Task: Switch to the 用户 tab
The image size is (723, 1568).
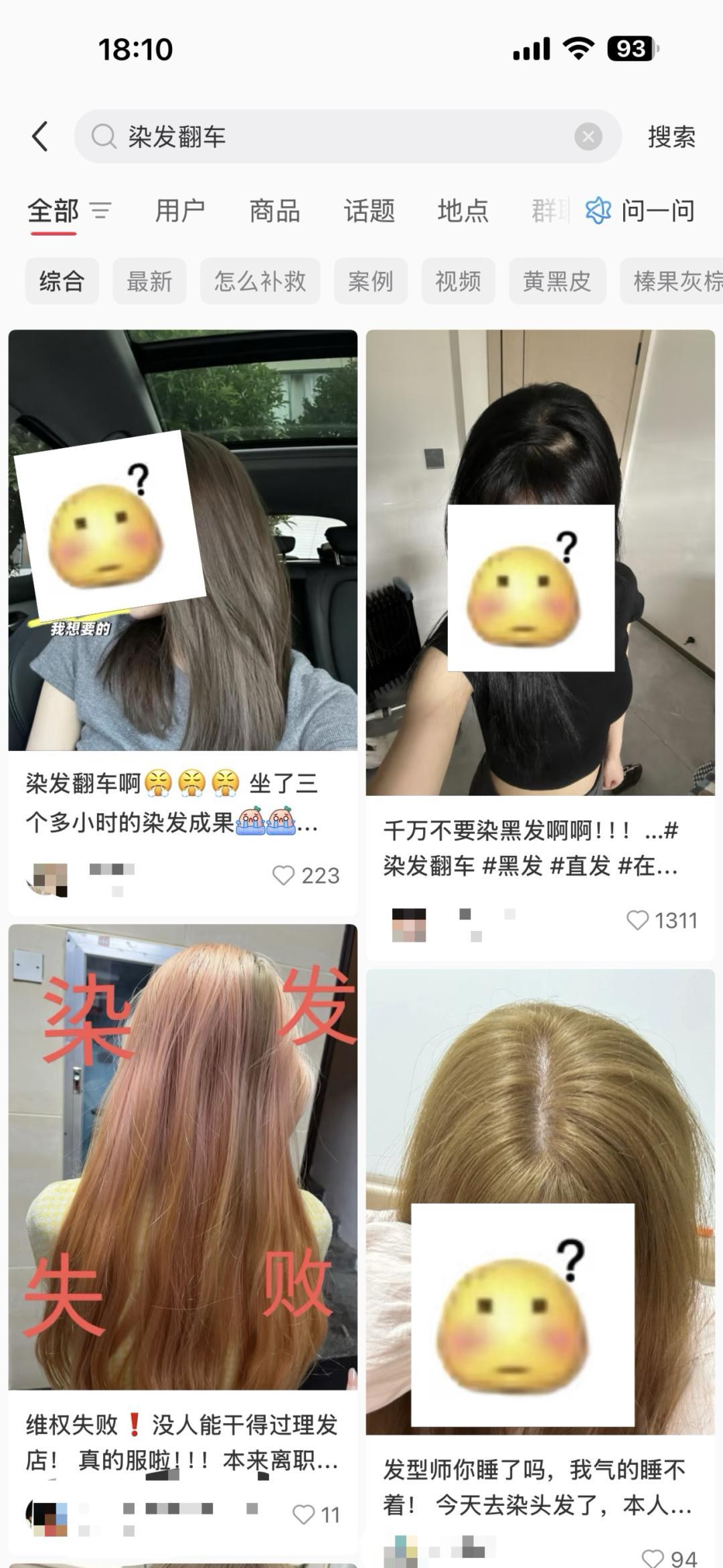Action: coord(180,211)
